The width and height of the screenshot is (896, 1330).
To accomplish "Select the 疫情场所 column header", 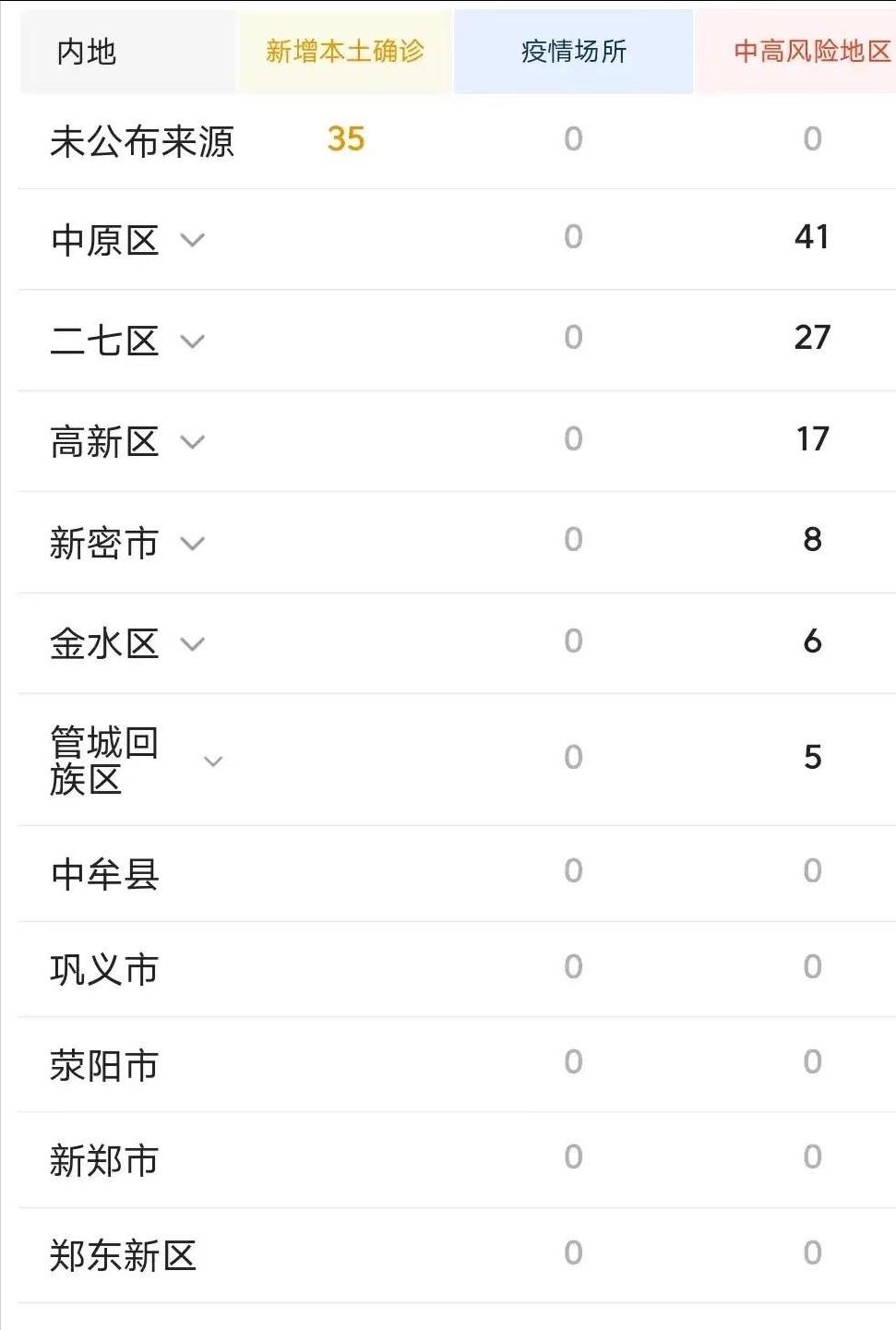I will click(x=572, y=52).
